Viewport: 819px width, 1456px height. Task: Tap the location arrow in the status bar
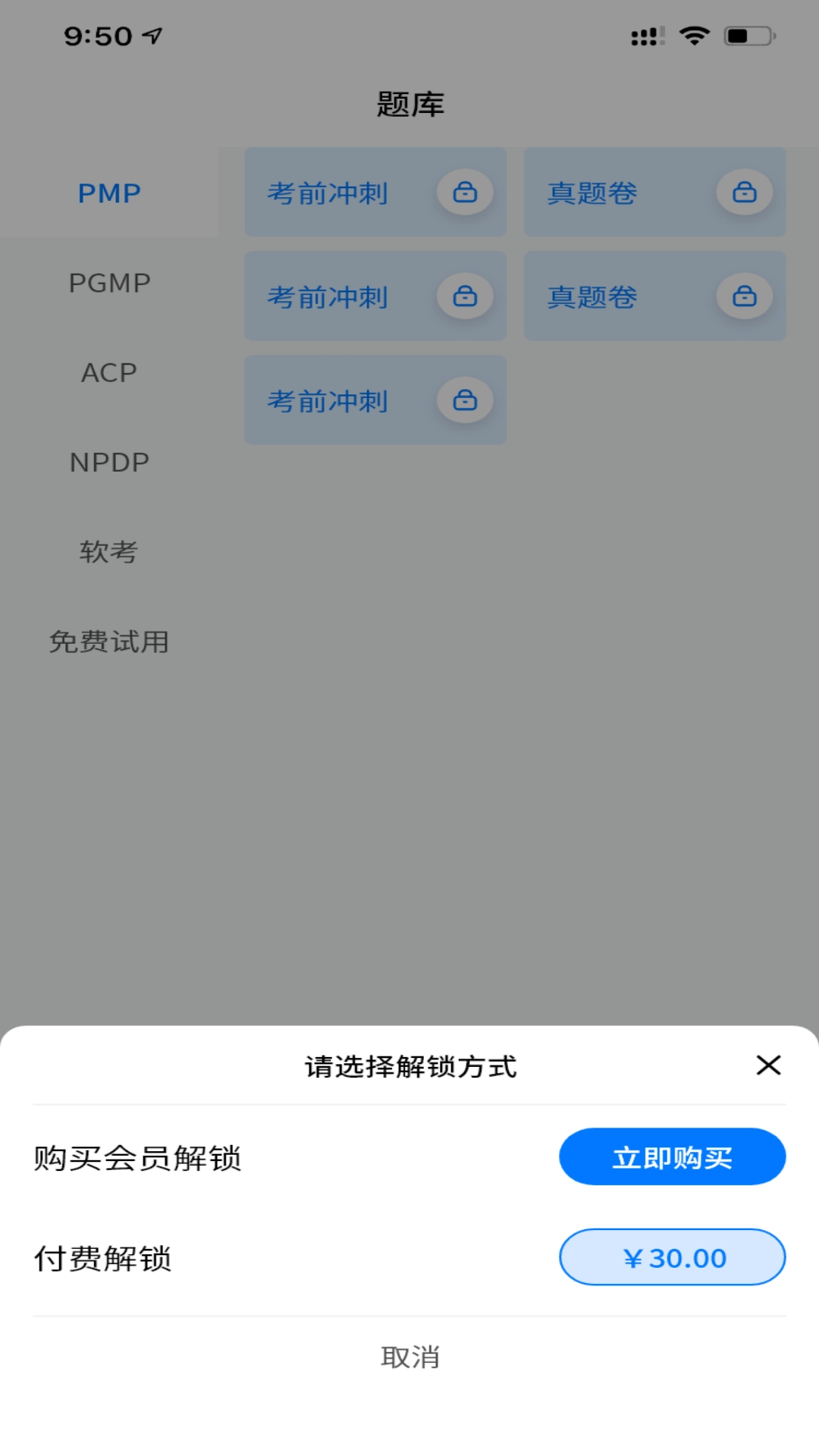pyautogui.click(x=152, y=34)
